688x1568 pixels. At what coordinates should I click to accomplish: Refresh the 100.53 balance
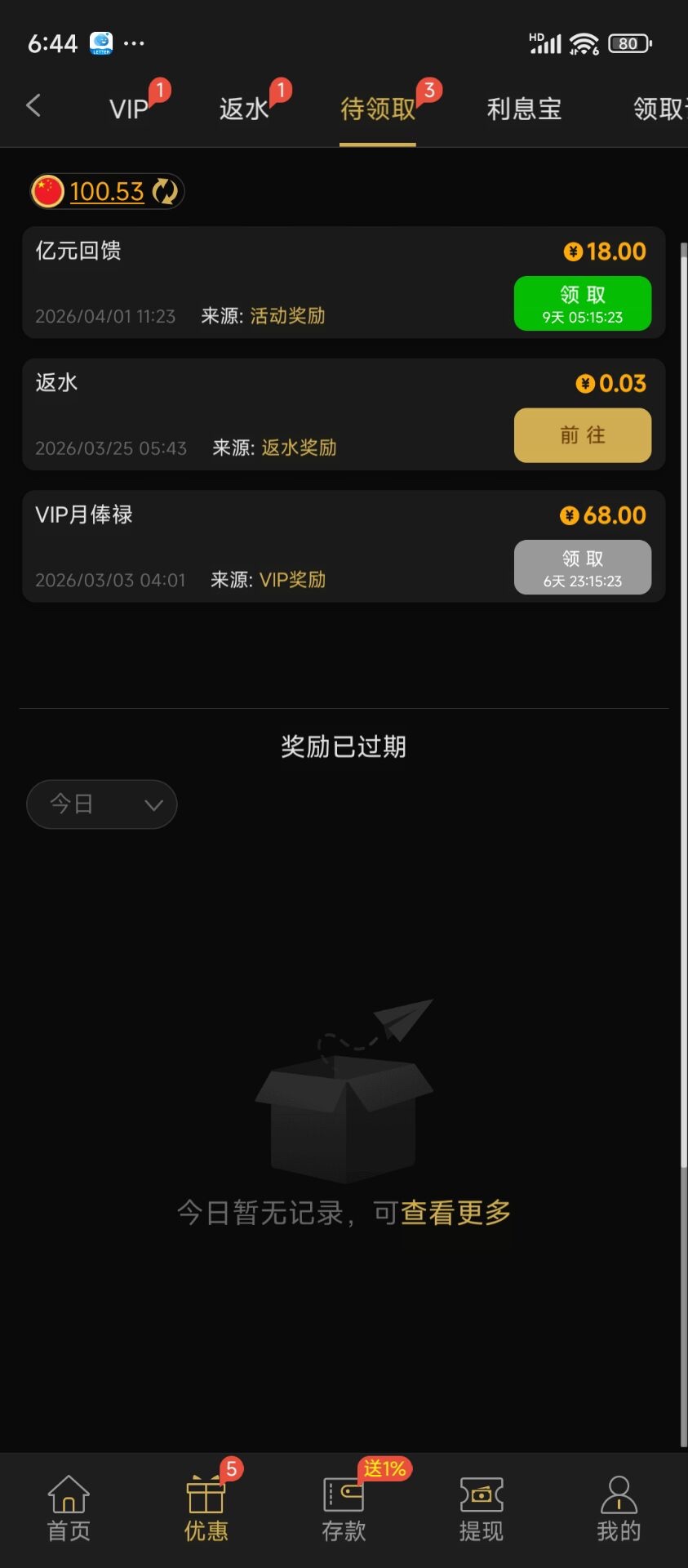tap(165, 191)
